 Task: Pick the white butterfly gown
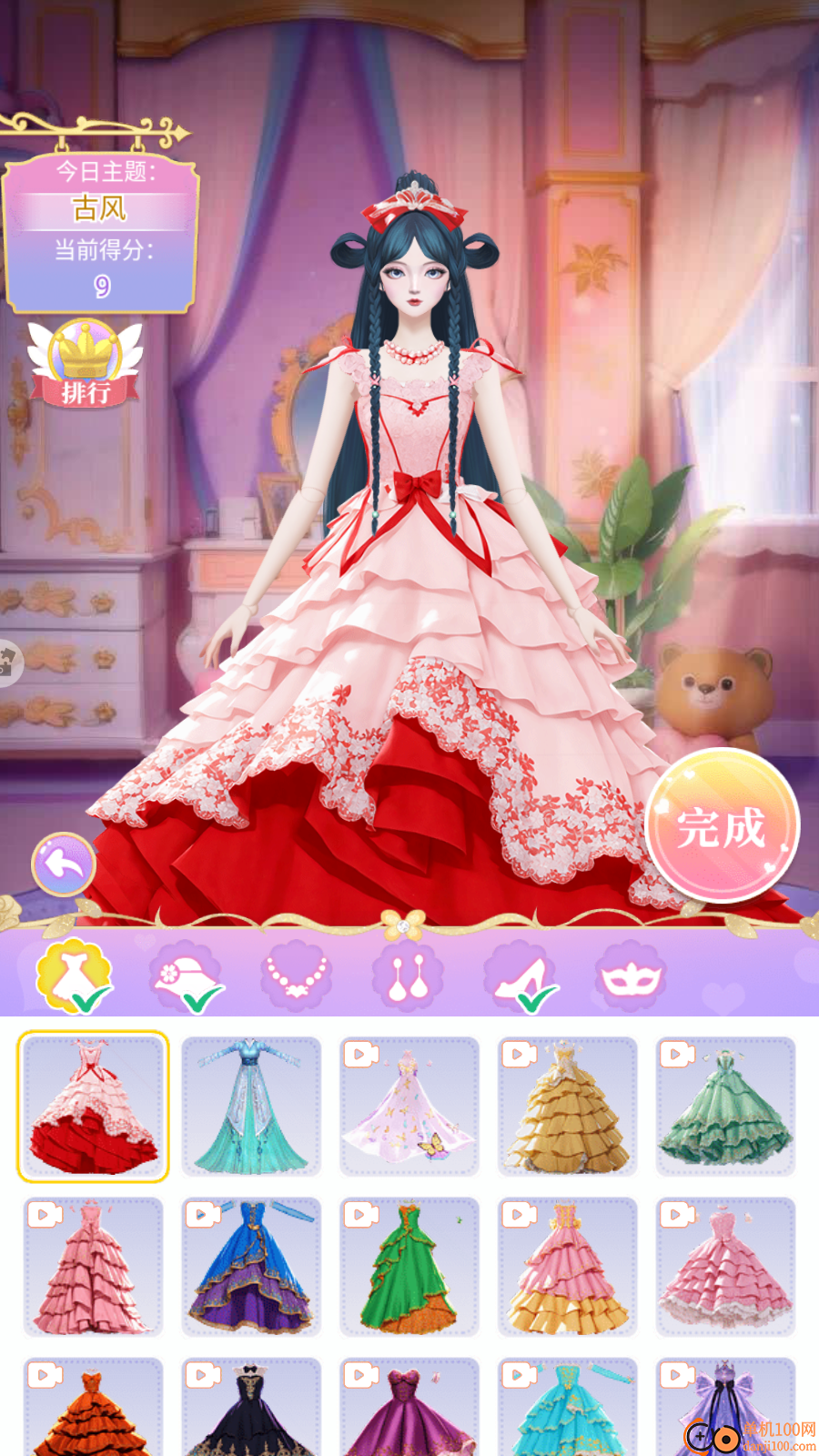pos(409,1107)
